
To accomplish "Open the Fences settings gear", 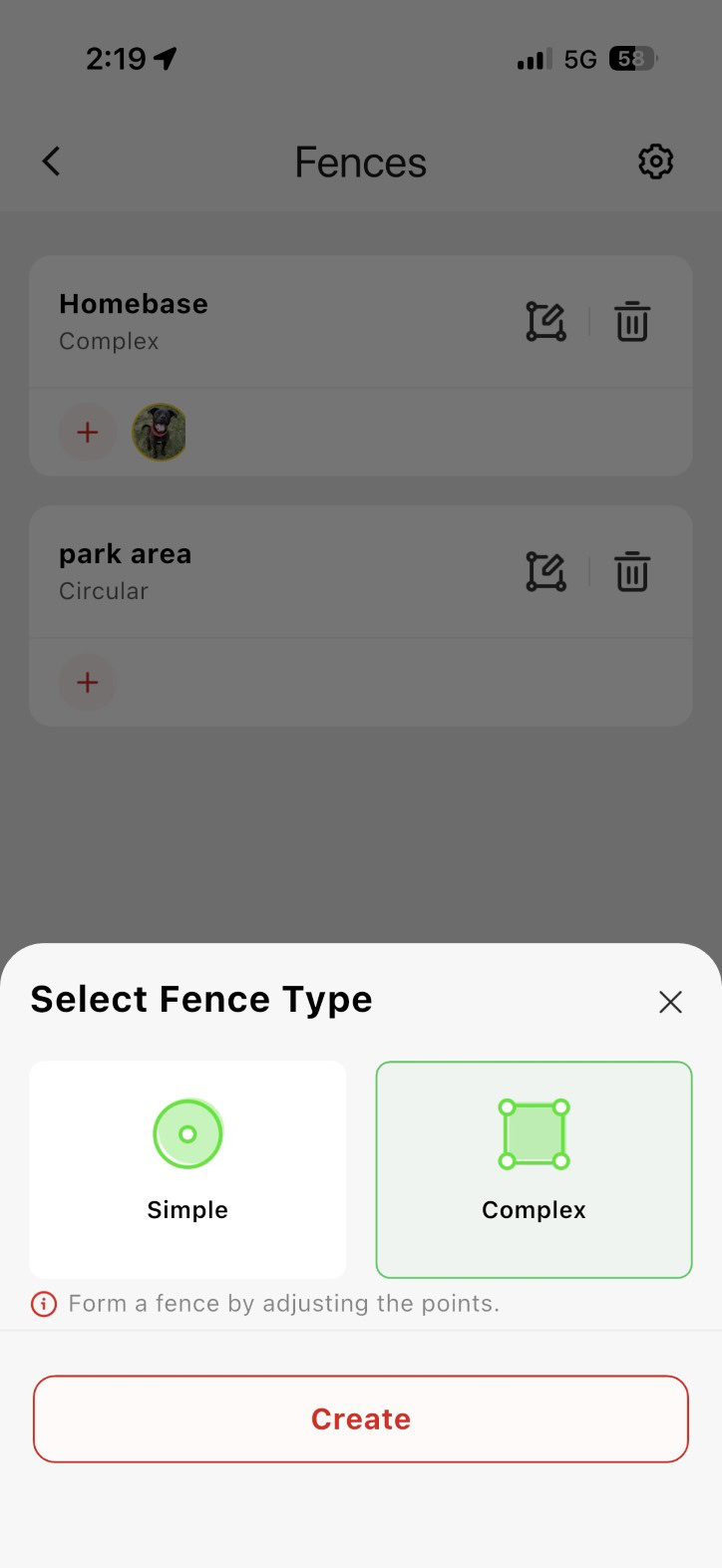I will point(655,161).
